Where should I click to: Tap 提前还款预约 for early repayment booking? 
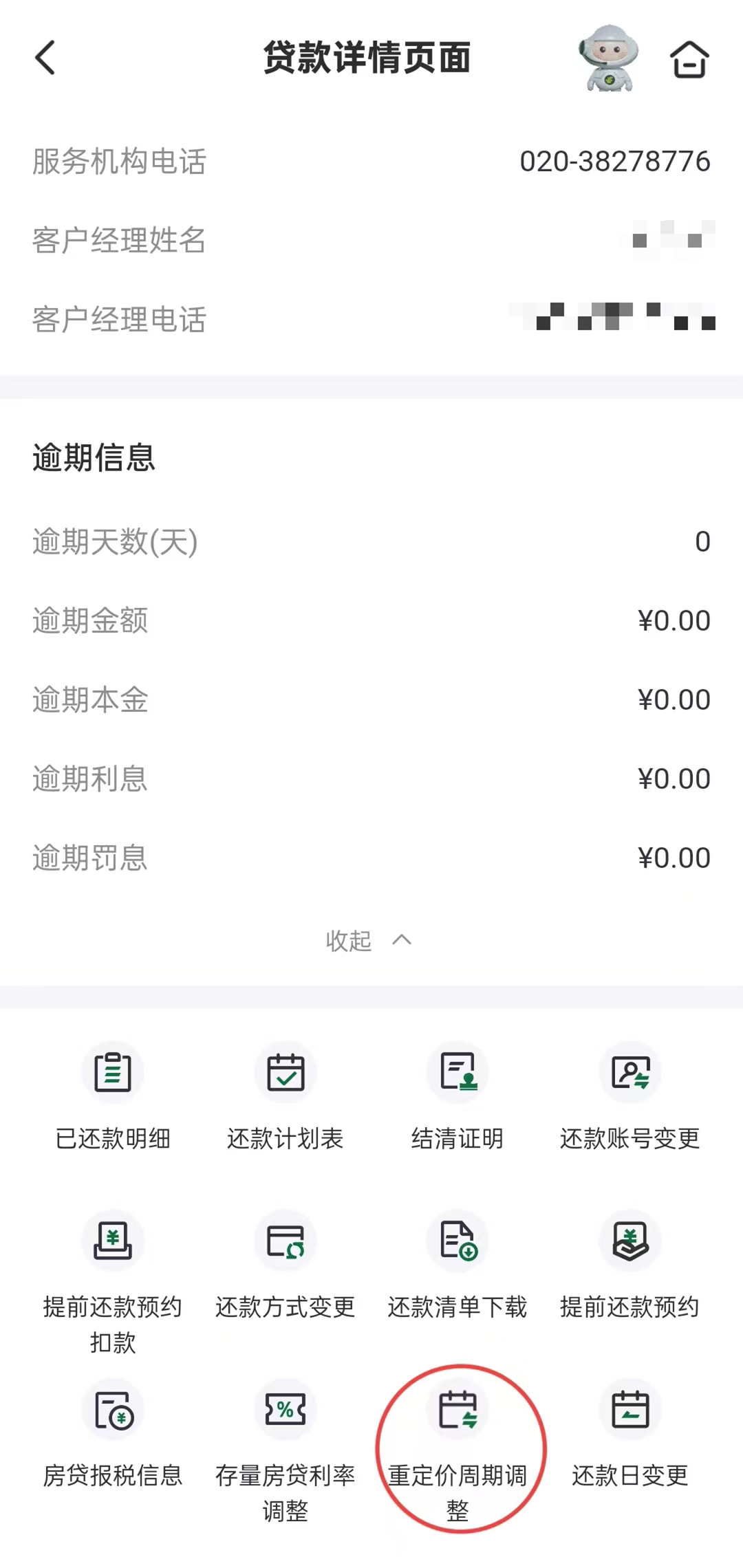(x=629, y=1267)
